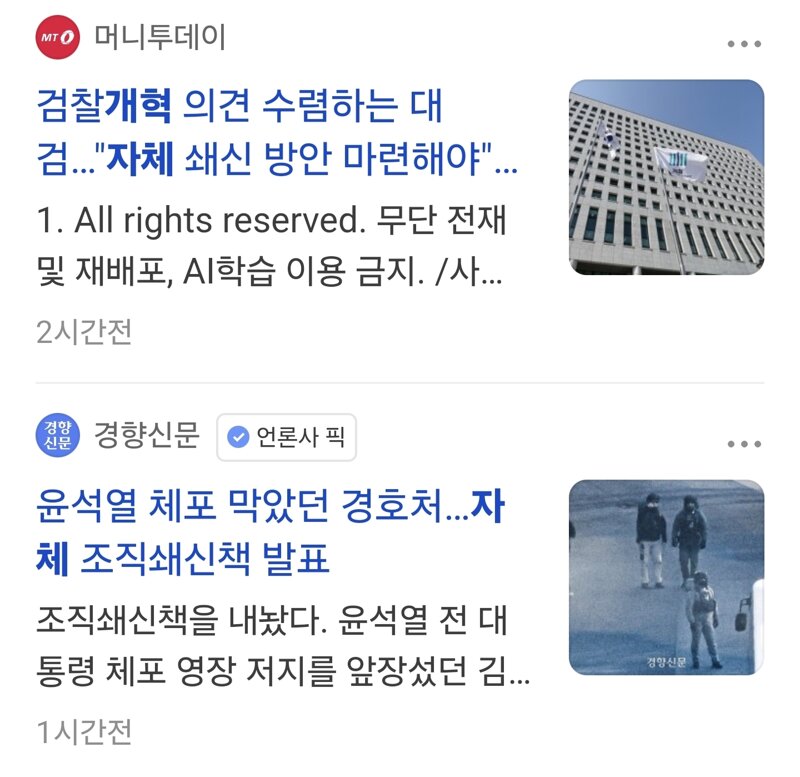Open the 경향신문 publisher page
800x777 pixels.
[x=146, y=436]
